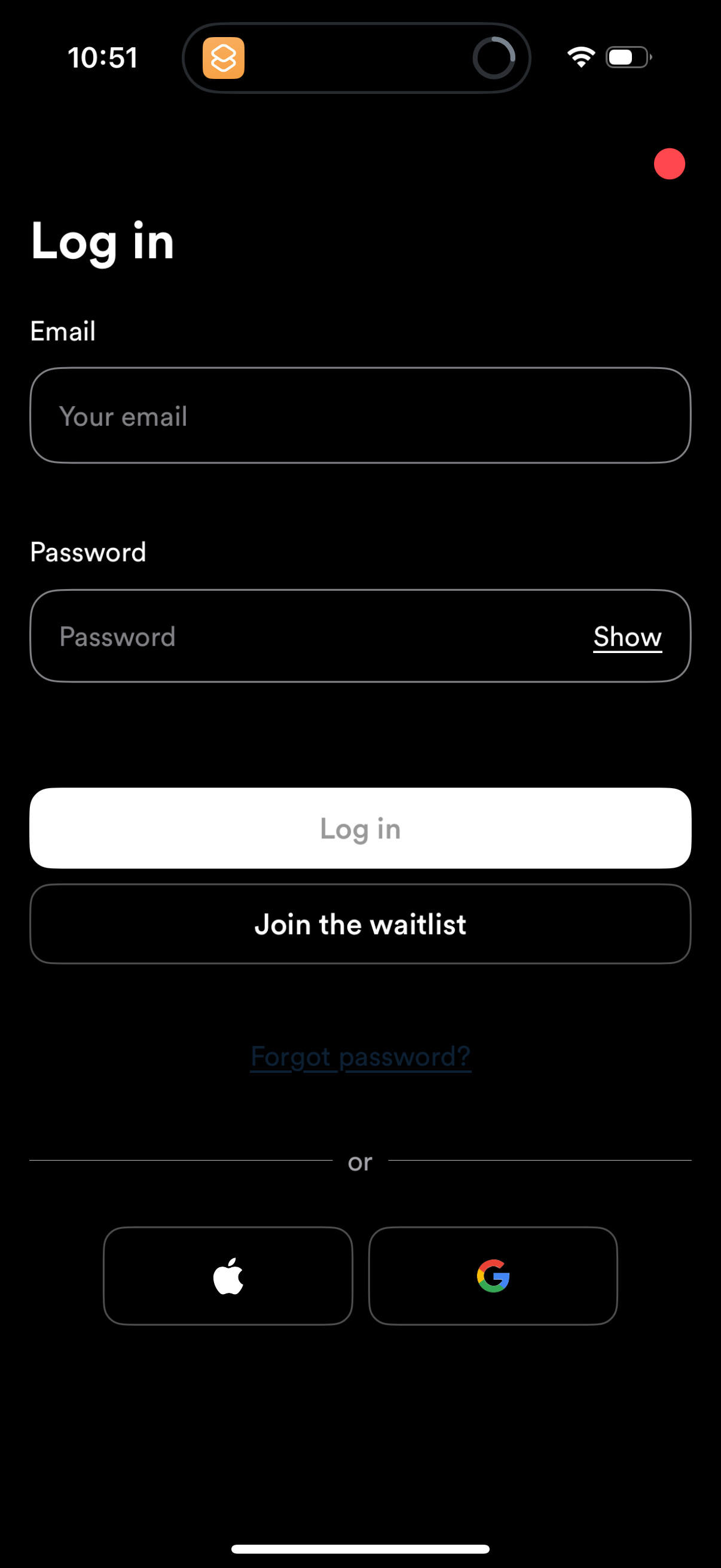Tap the Log in page heading
Image resolution: width=721 pixels, height=1568 pixels.
(x=102, y=242)
